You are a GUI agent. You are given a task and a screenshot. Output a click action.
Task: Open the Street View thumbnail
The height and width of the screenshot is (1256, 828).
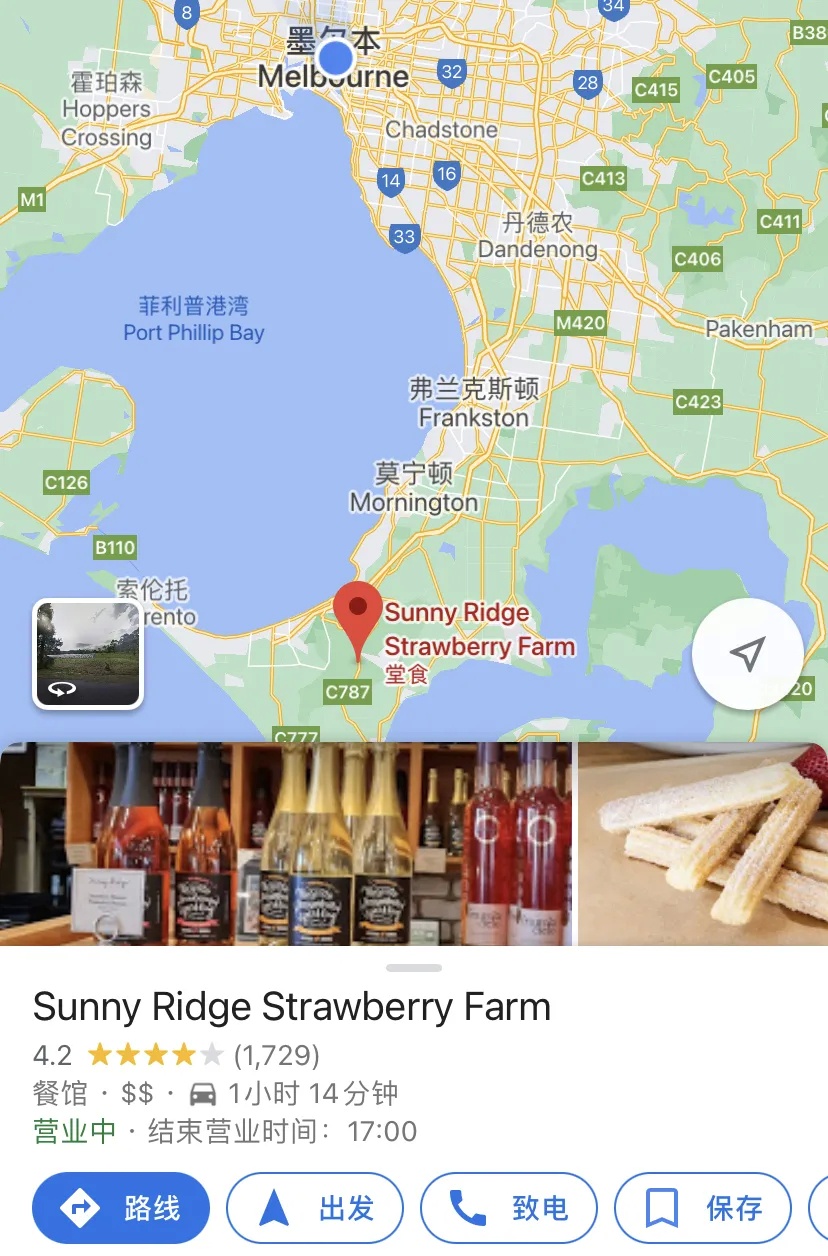(88, 654)
